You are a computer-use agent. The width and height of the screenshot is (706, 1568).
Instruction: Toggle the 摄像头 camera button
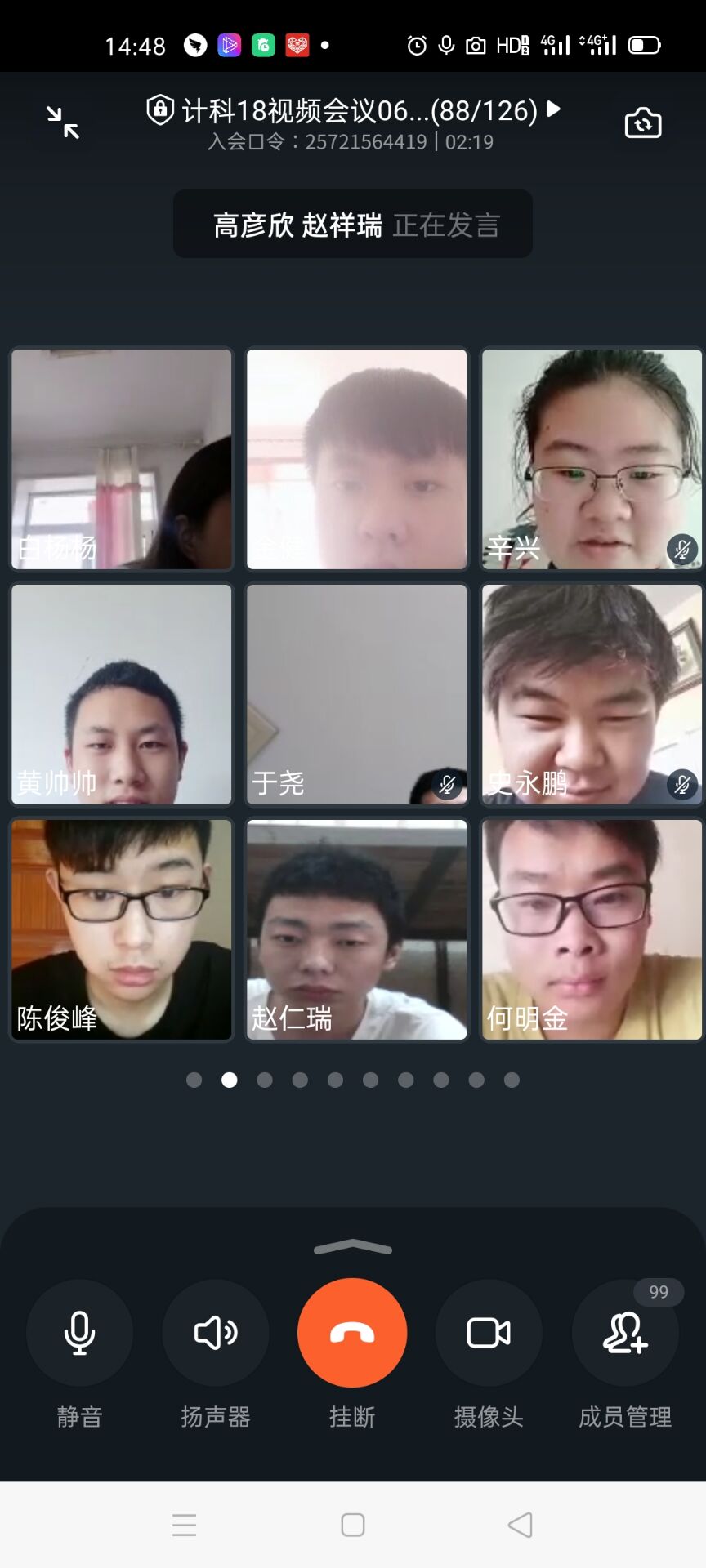[x=489, y=1333]
